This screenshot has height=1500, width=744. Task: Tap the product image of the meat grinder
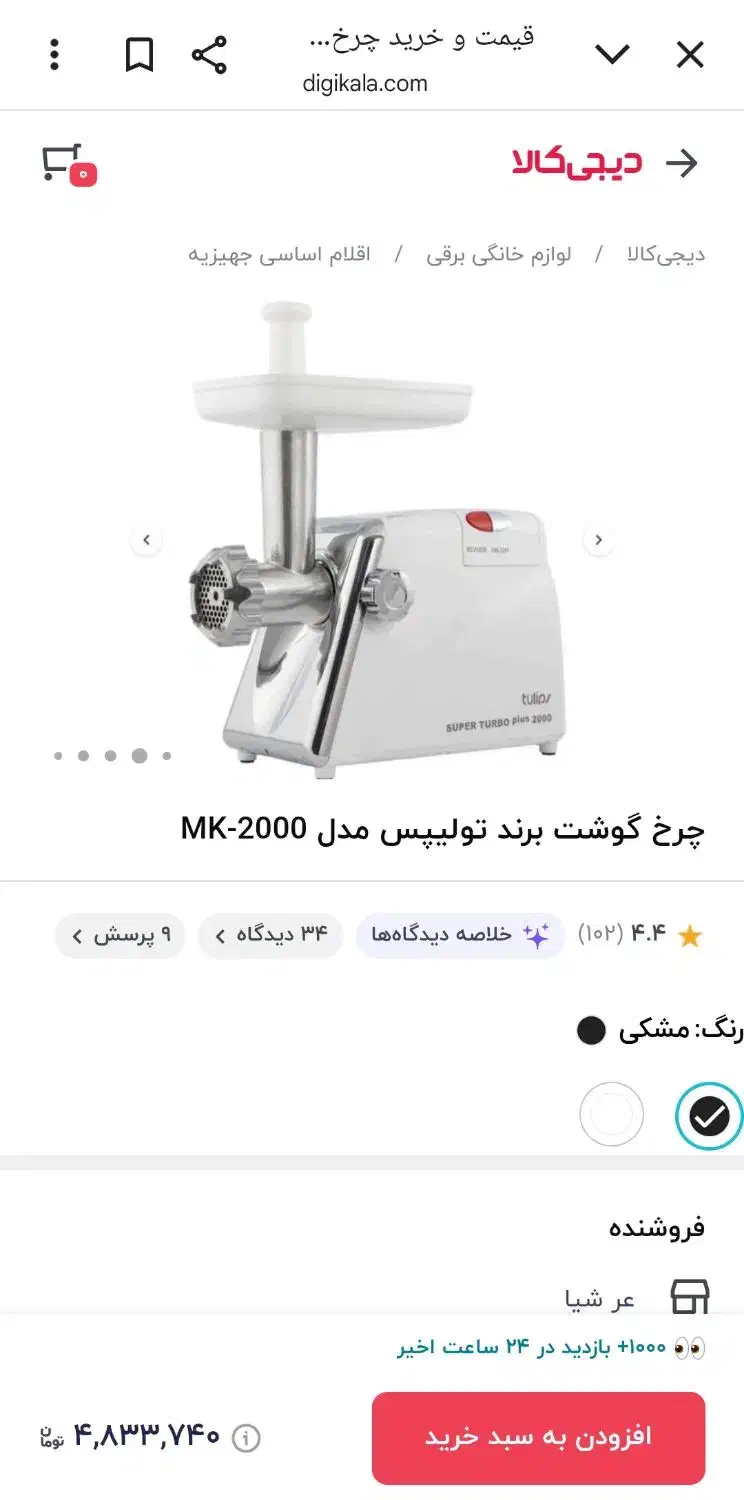[x=372, y=540]
